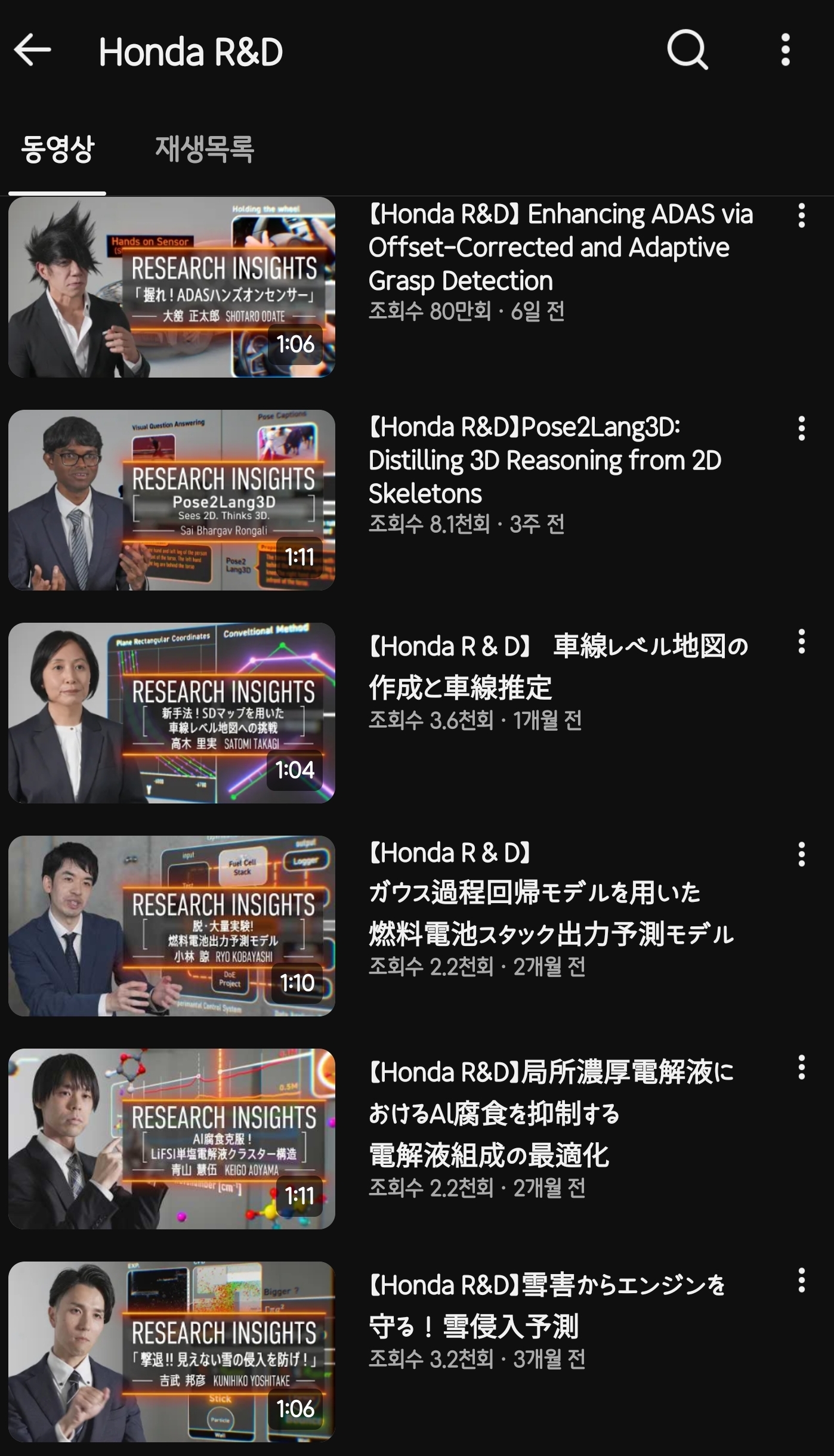Switch to the 재생목록 tab
The height and width of the screenshot is (1456, 834).
coord(205,149)
